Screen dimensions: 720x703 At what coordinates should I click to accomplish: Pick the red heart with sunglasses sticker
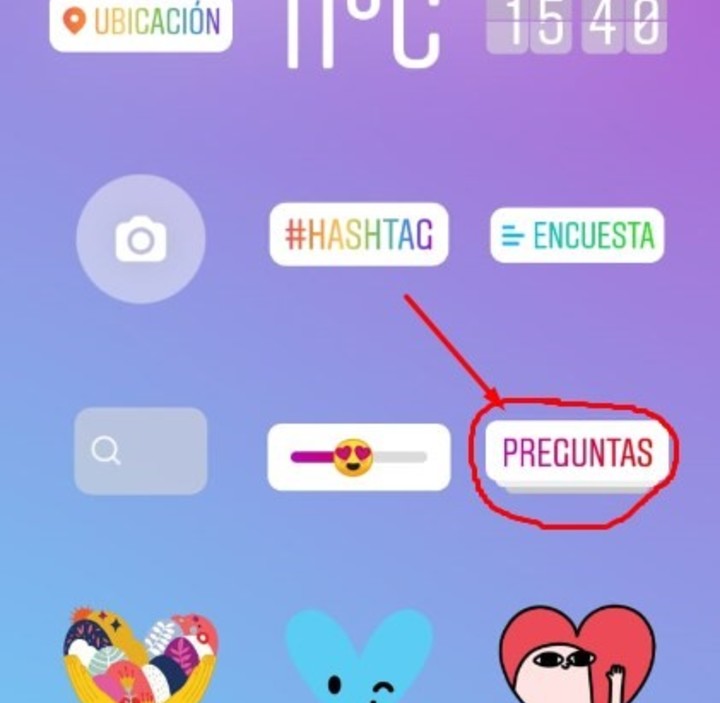coord(577,655)
